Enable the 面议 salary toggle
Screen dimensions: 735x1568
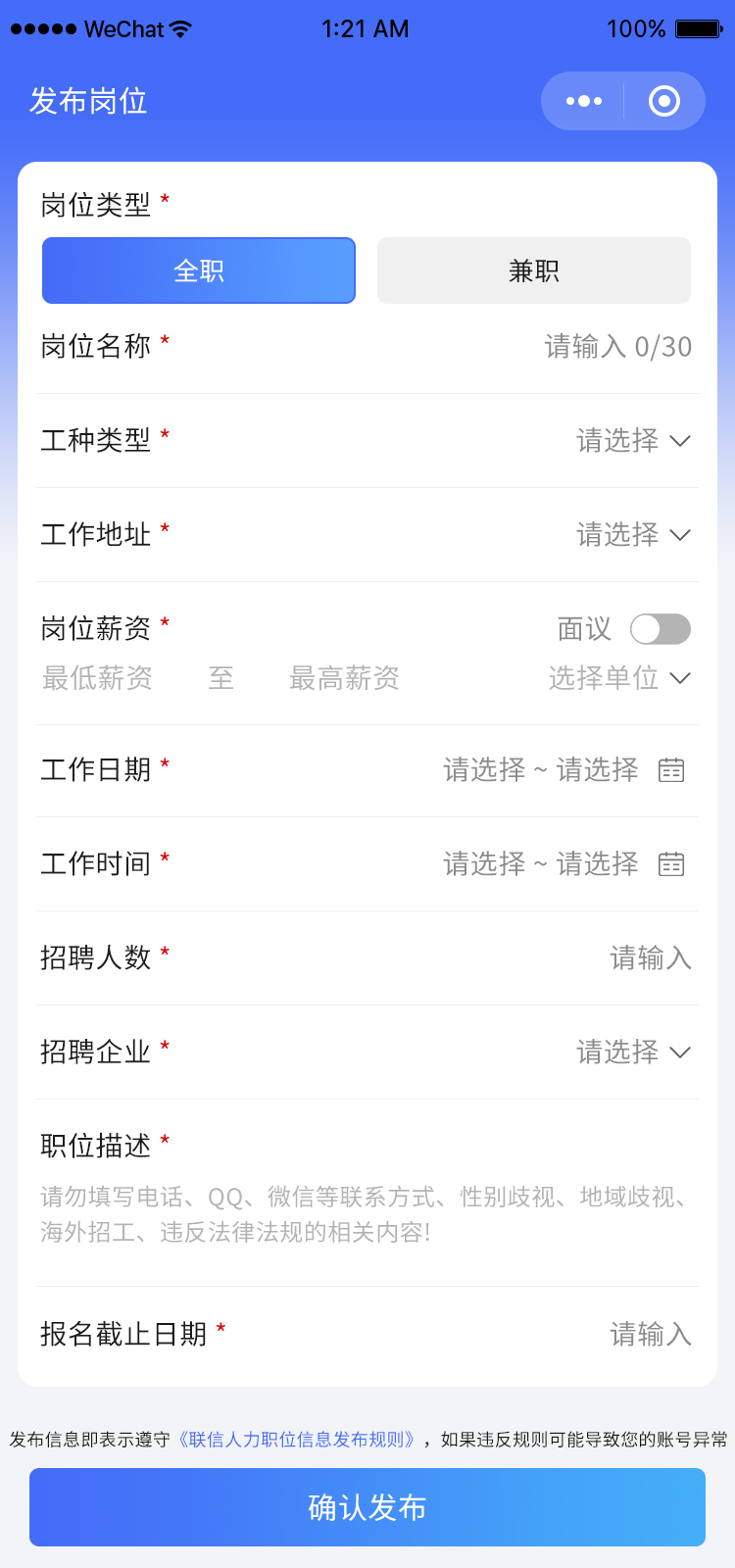tap(660, 629)
